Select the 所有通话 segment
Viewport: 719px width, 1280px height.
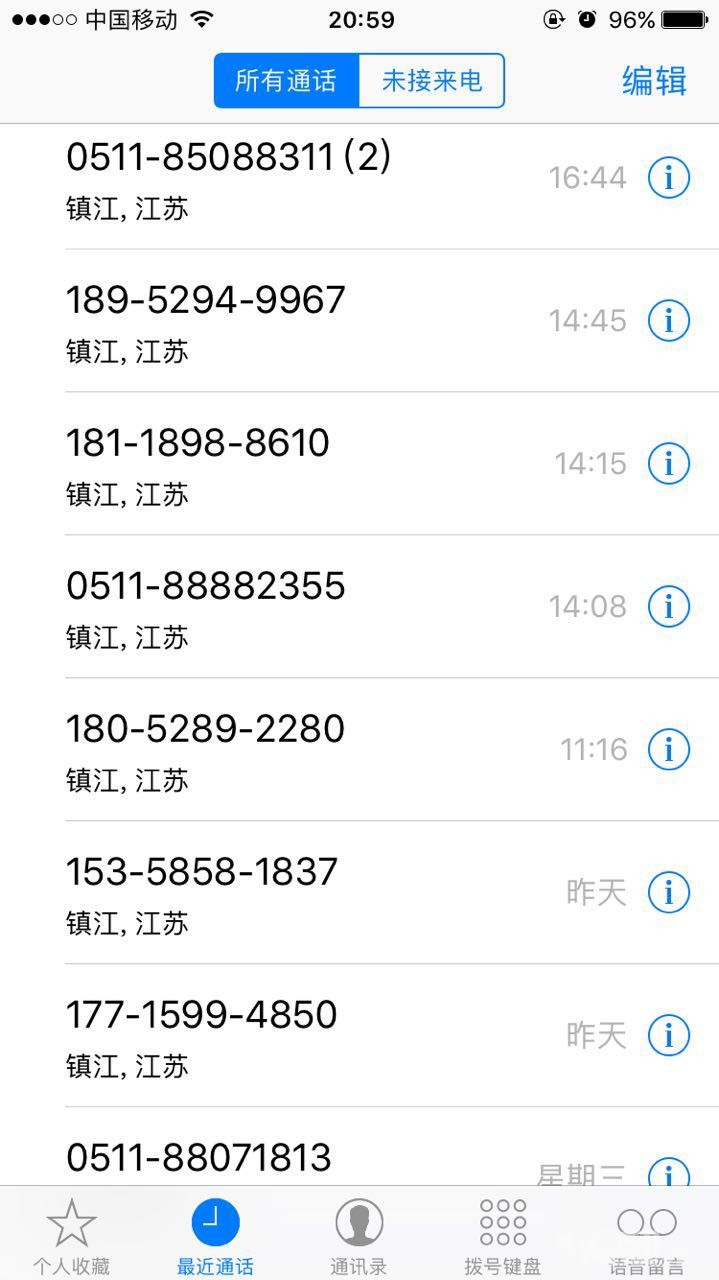[286, 80]
